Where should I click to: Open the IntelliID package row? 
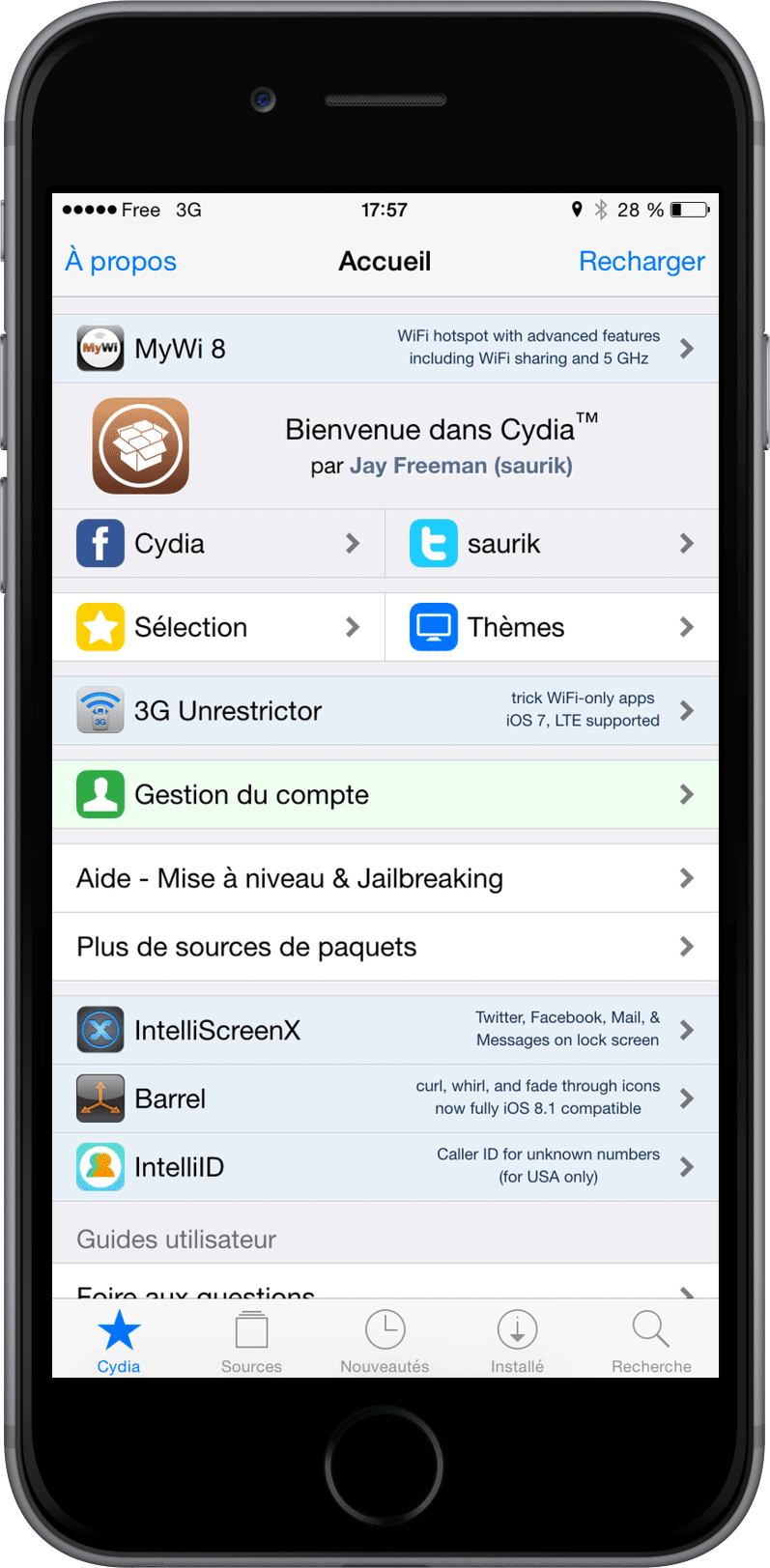tap(385, 1167)
